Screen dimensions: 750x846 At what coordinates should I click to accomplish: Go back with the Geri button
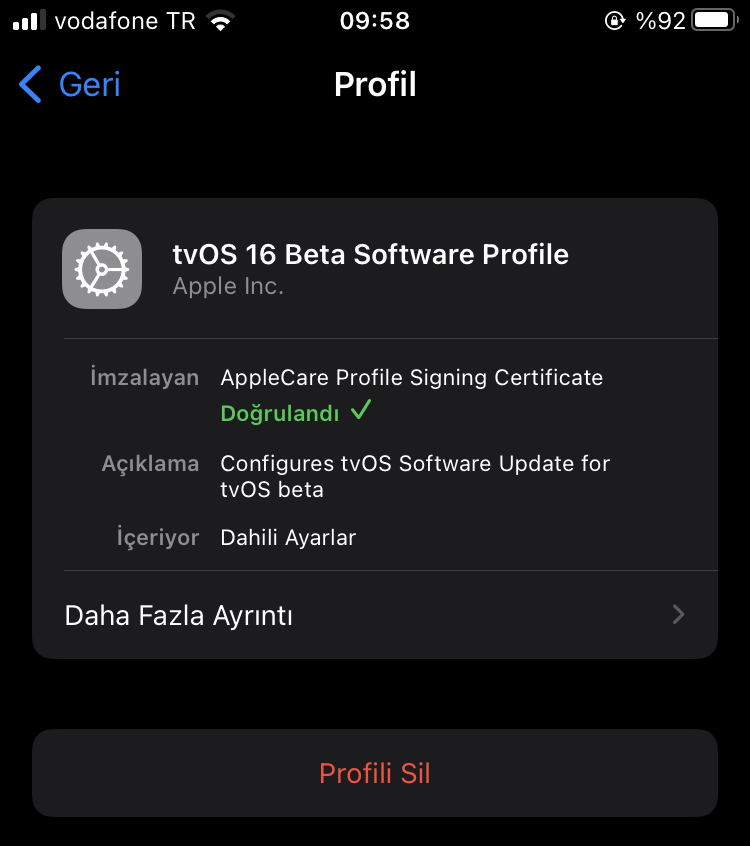(70, 85)
